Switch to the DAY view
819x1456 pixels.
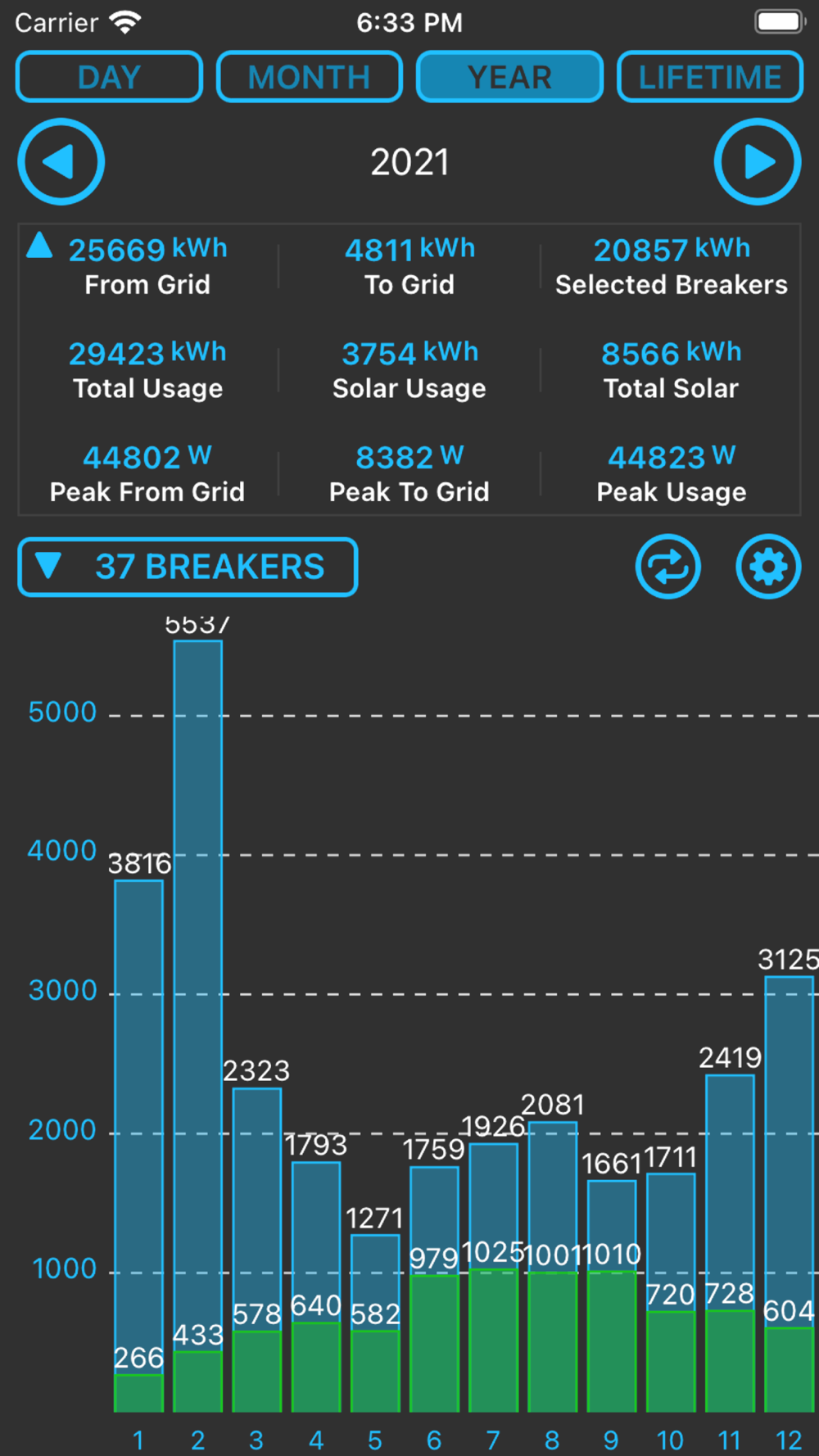pos(109,77)
